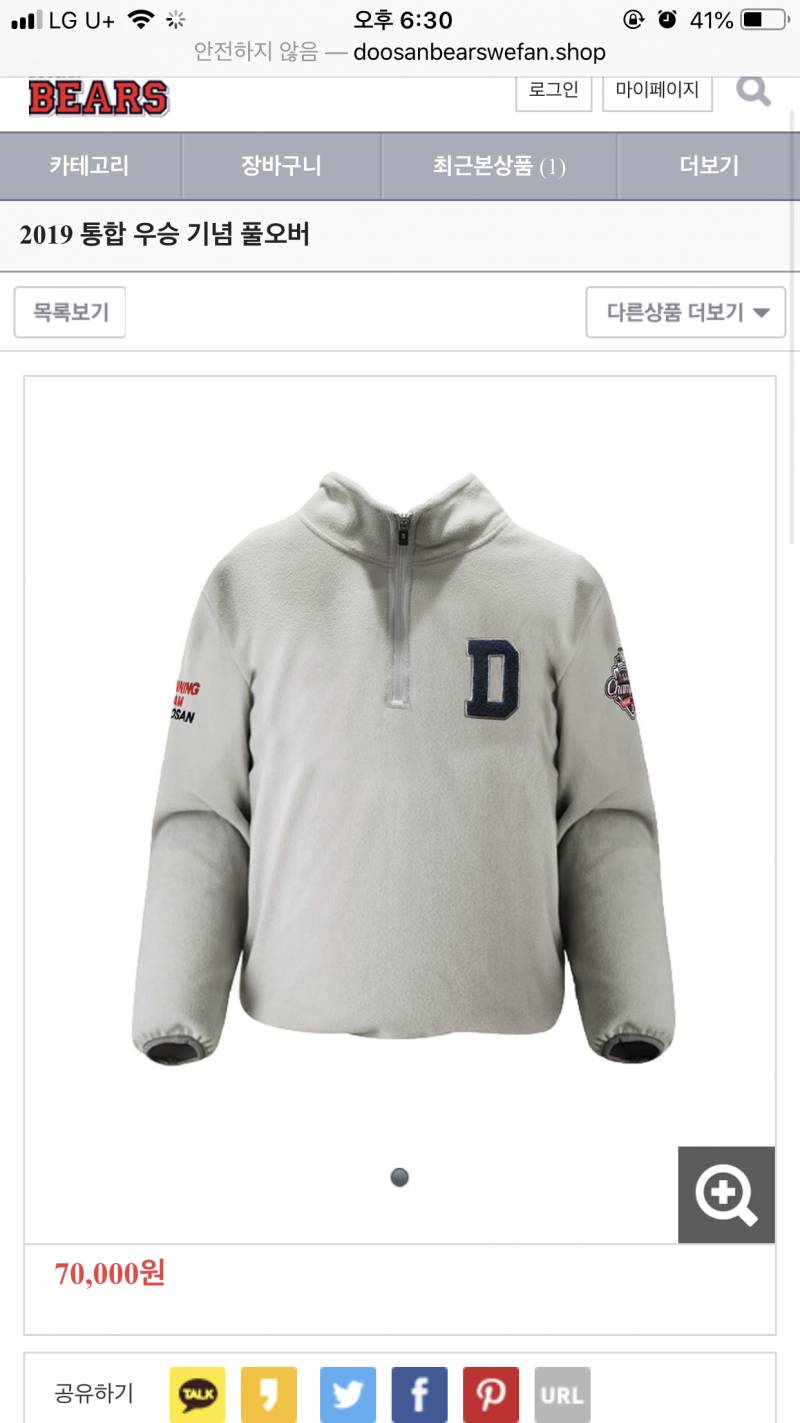
Task: Open the 카테고리 menu
Action: coord(90,166)
